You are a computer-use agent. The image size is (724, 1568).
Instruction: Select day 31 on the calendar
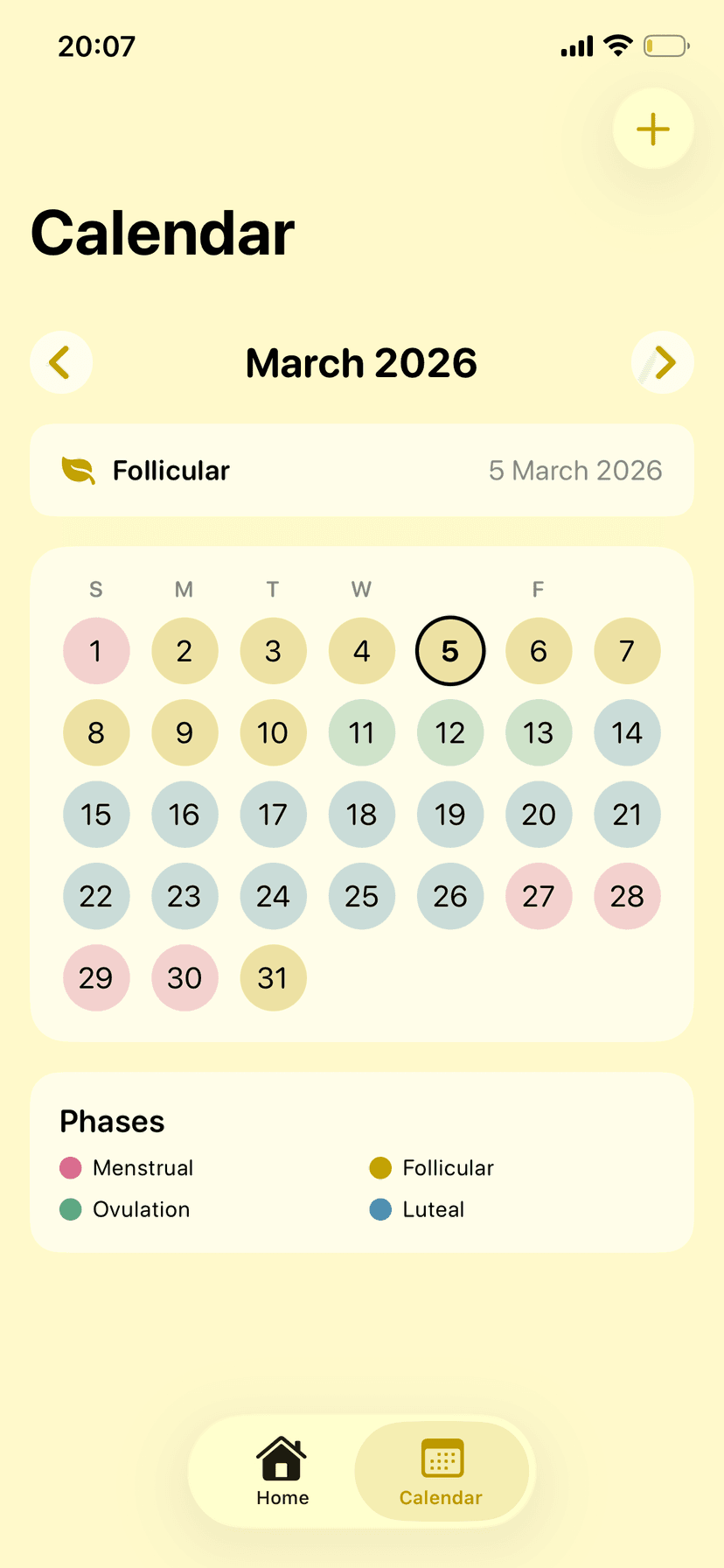point(273,977)
